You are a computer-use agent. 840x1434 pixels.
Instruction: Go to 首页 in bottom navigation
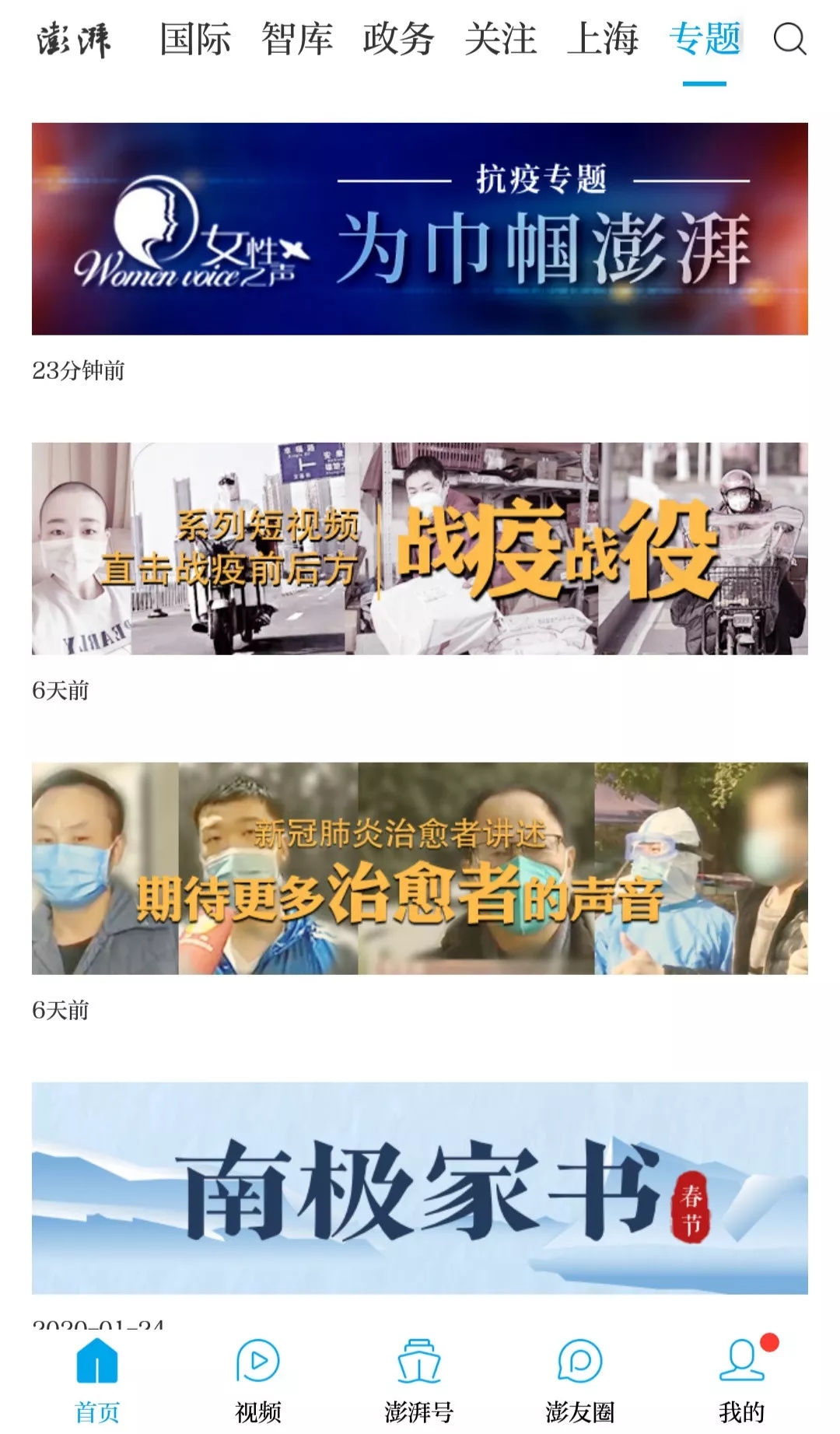pyautogui.click(x=97, y=1380)
